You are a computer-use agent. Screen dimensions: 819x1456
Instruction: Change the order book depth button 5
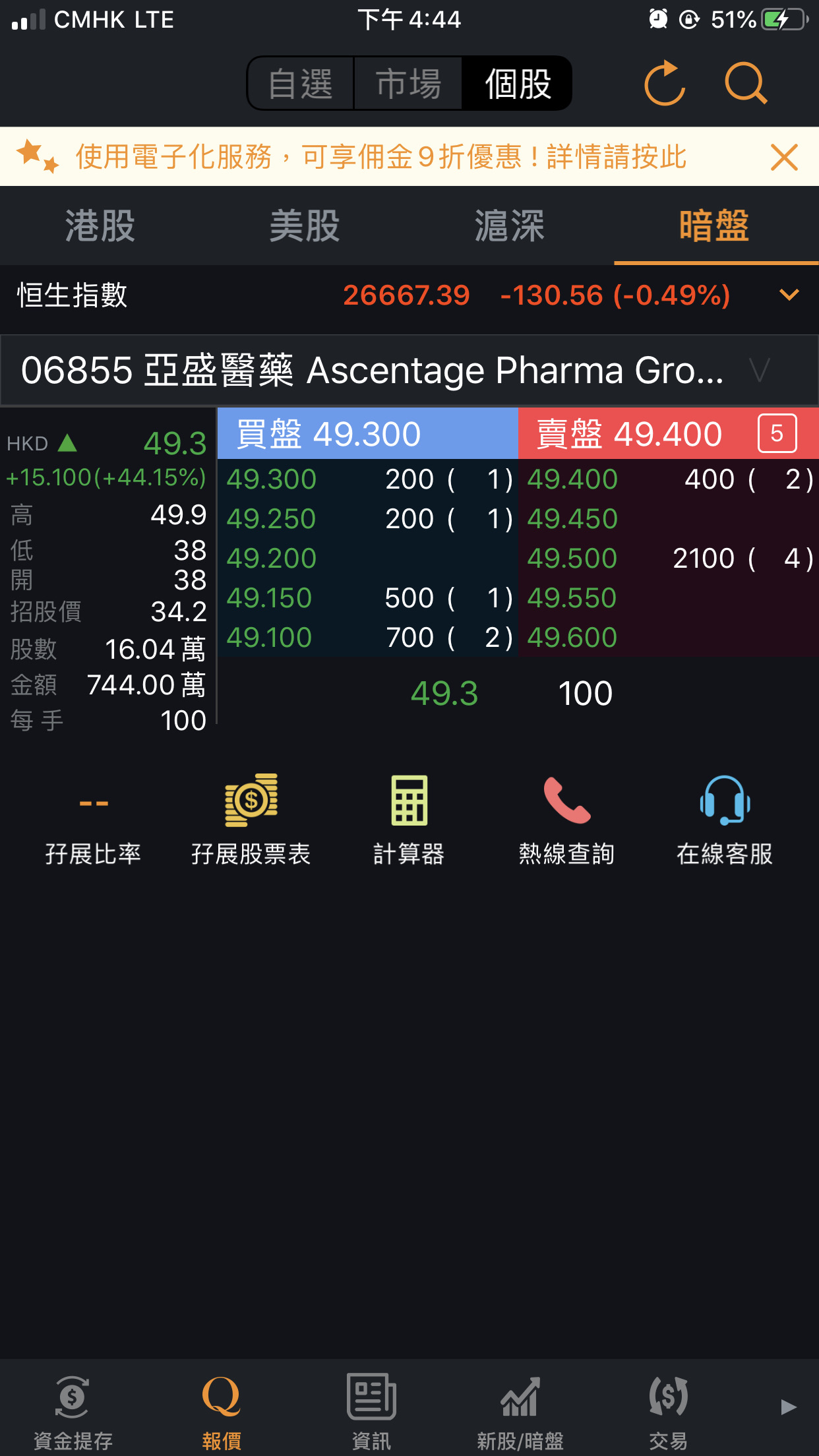pos(777,433)
